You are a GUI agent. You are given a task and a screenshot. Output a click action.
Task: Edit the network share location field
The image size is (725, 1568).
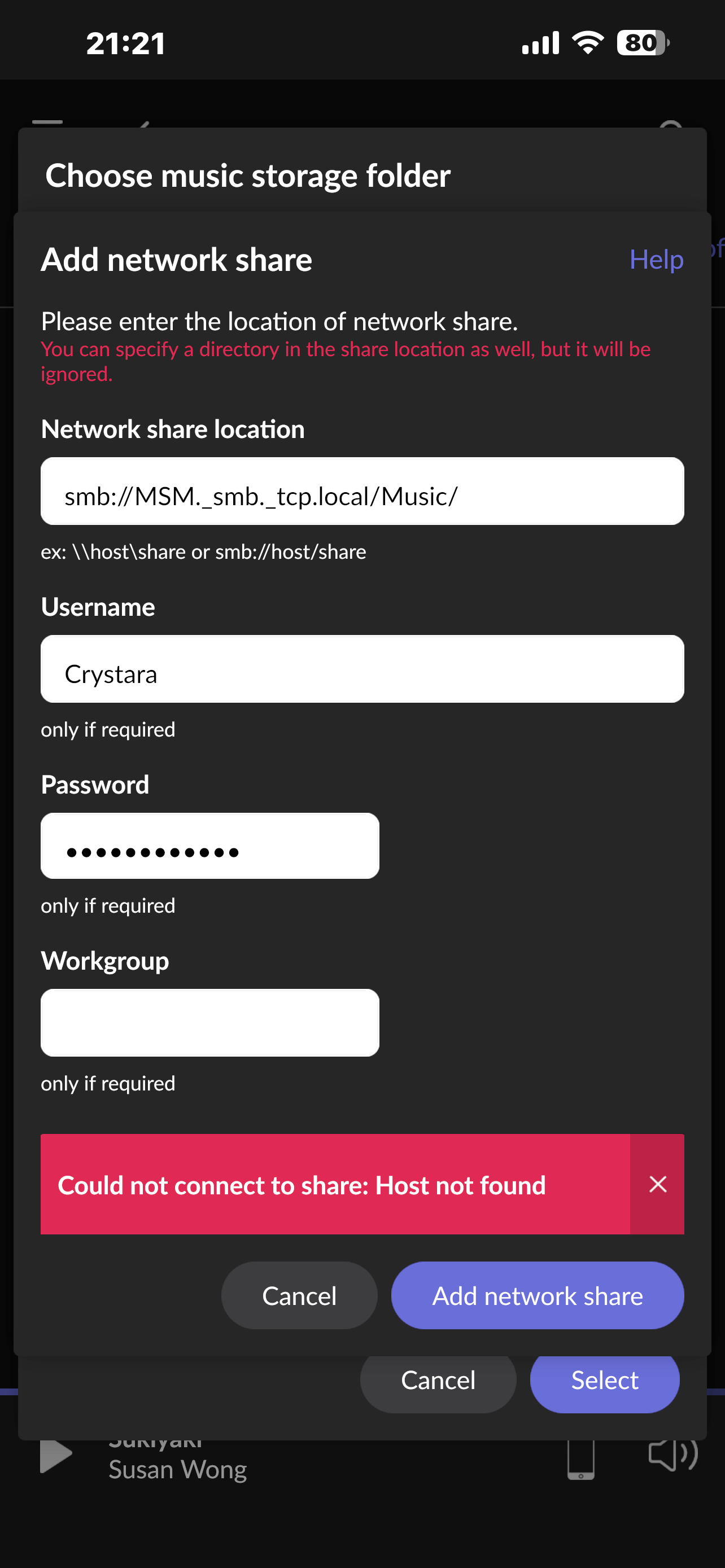[x=362, y=491]
